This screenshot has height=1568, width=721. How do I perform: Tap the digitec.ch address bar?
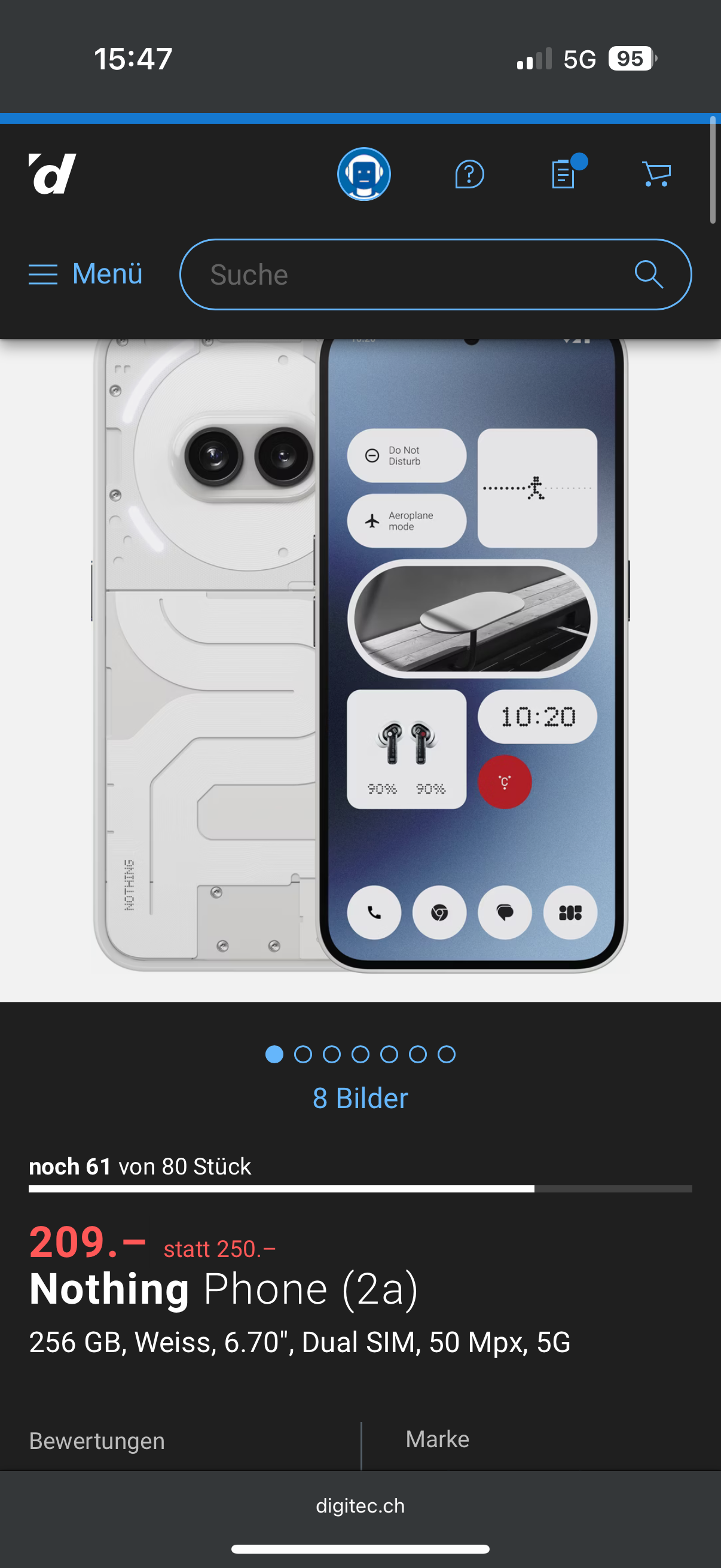pyautogui.click(x=360, y=1506)
